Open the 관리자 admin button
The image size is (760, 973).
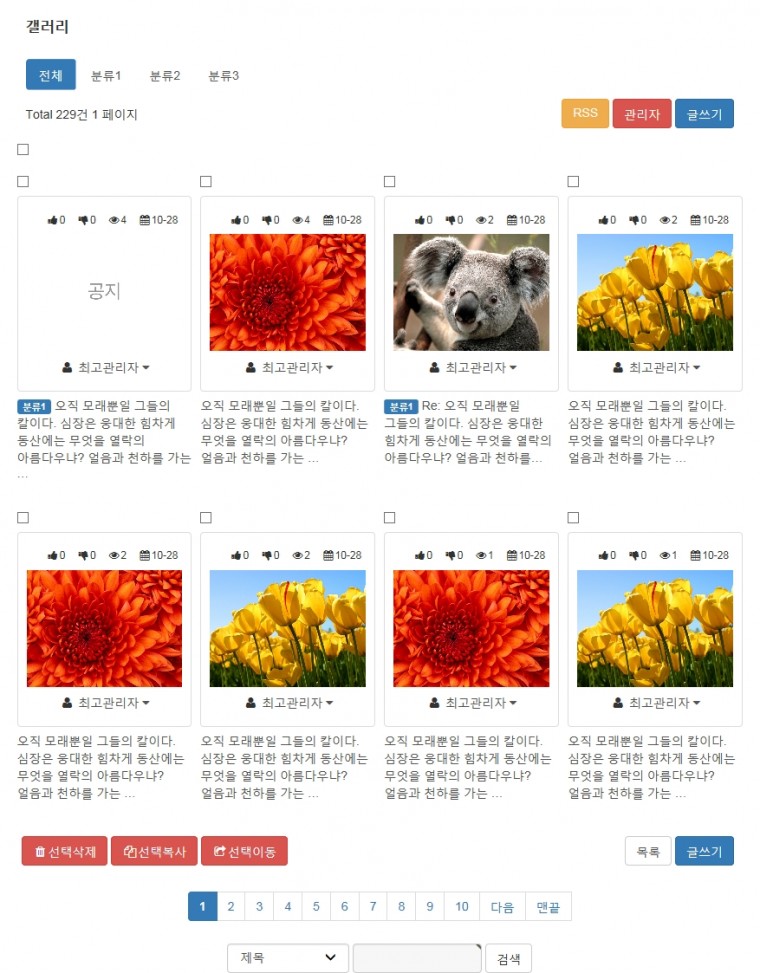tap(641, 114)
